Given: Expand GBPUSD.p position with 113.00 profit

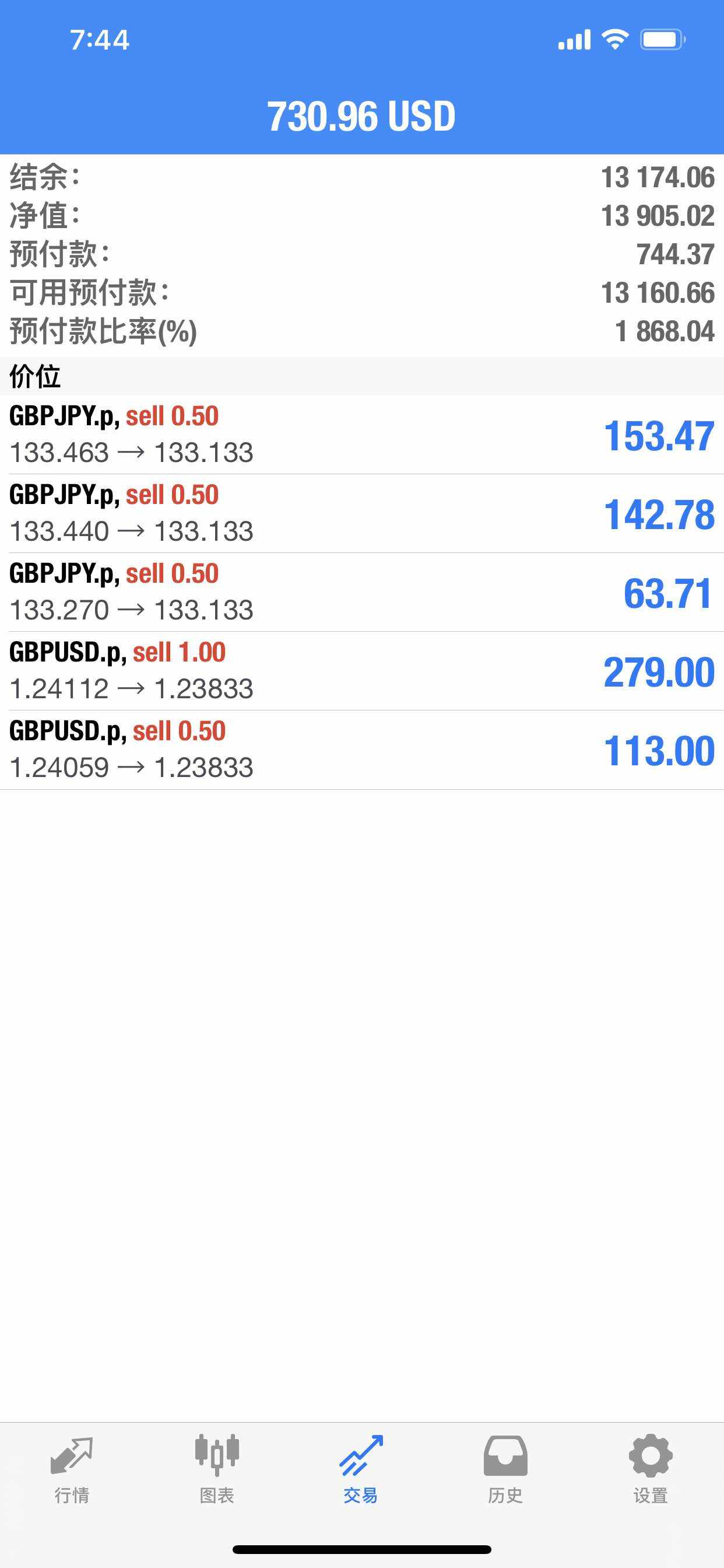Looking at the screenshot, I should click(361, 750).
